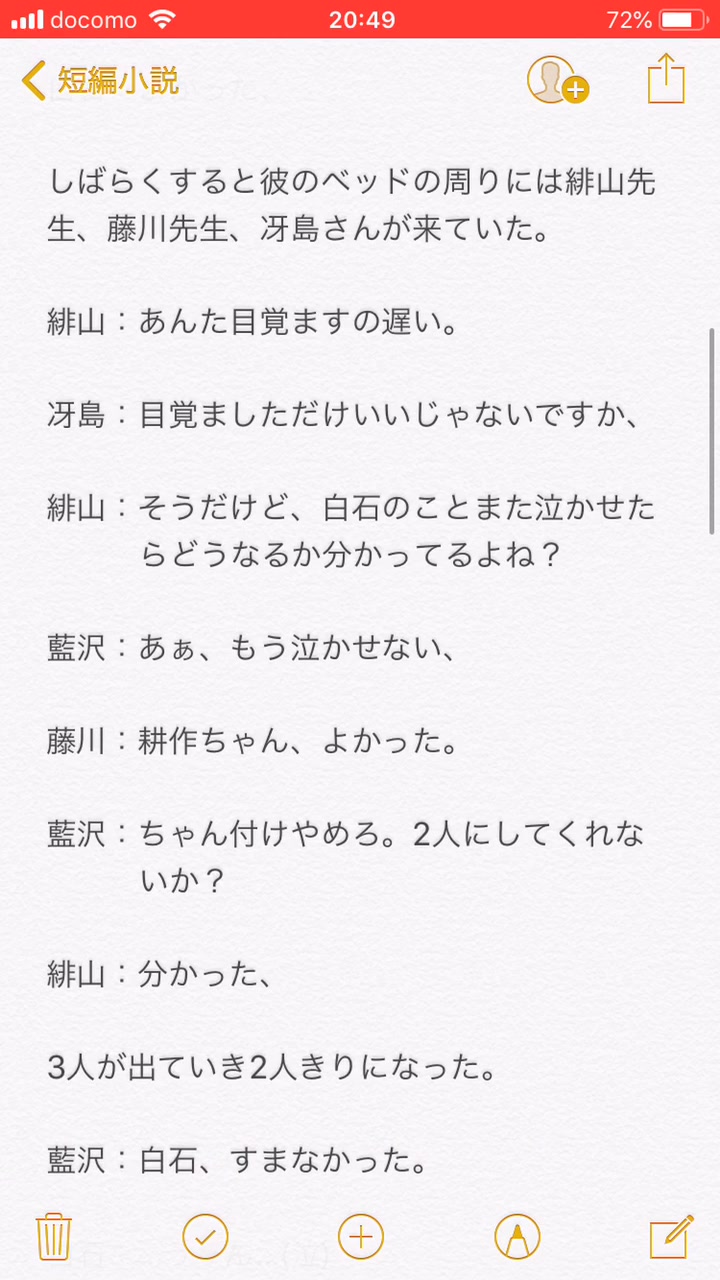Screen dimensions: 720x1280
Task: Open the plus attachment menu
Action: pos(361,1236)
